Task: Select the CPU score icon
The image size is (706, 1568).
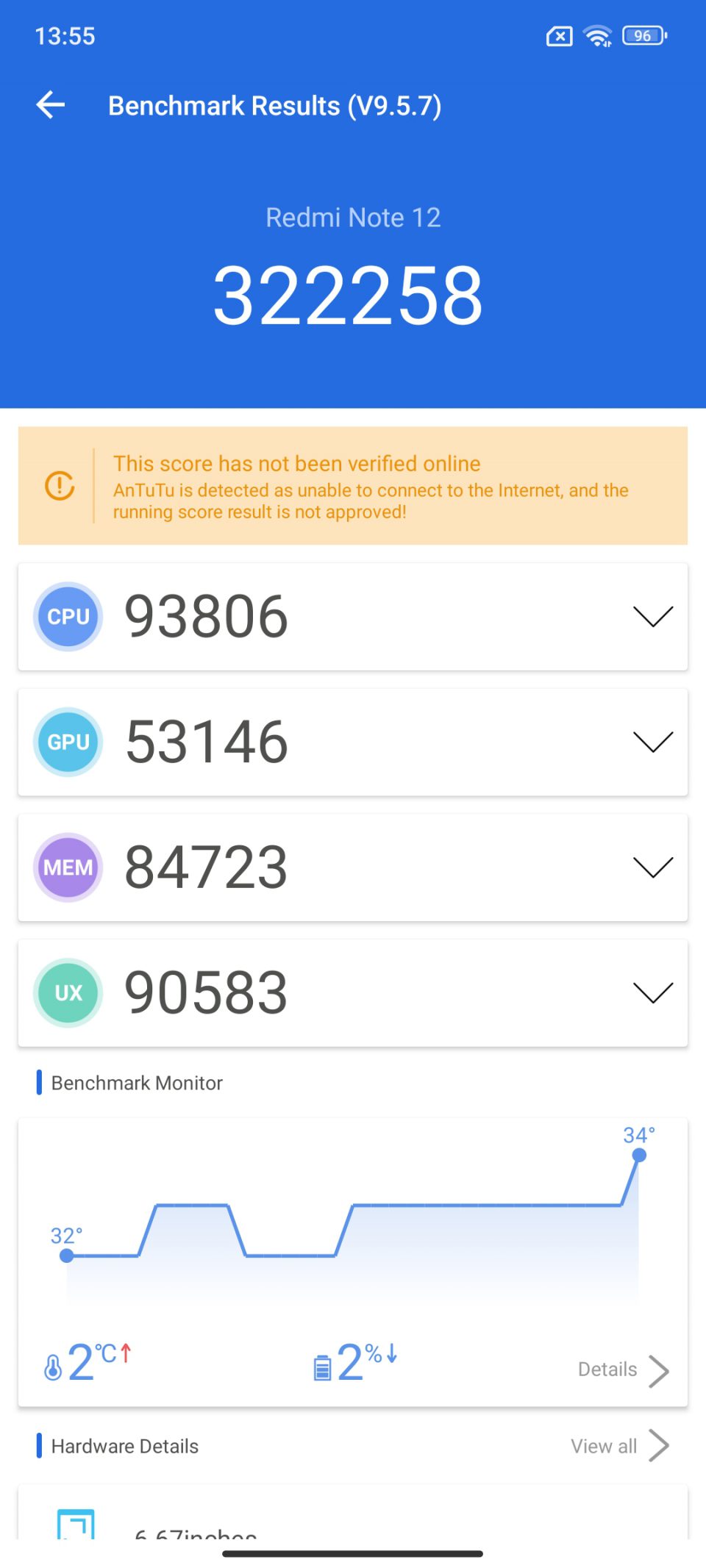Action: 67,616
